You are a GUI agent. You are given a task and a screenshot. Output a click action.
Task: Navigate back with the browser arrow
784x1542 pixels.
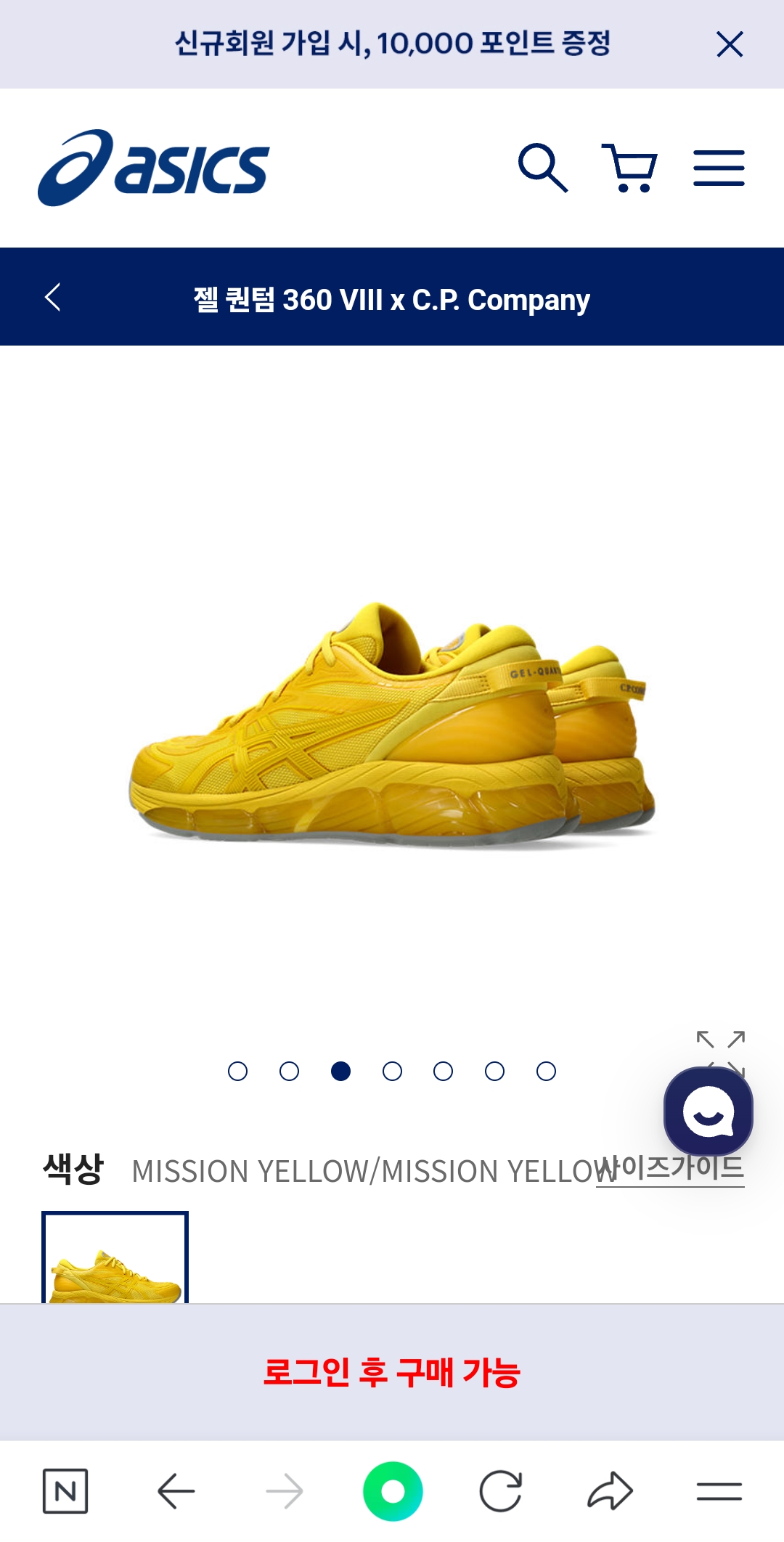(x=176, y=1492)
